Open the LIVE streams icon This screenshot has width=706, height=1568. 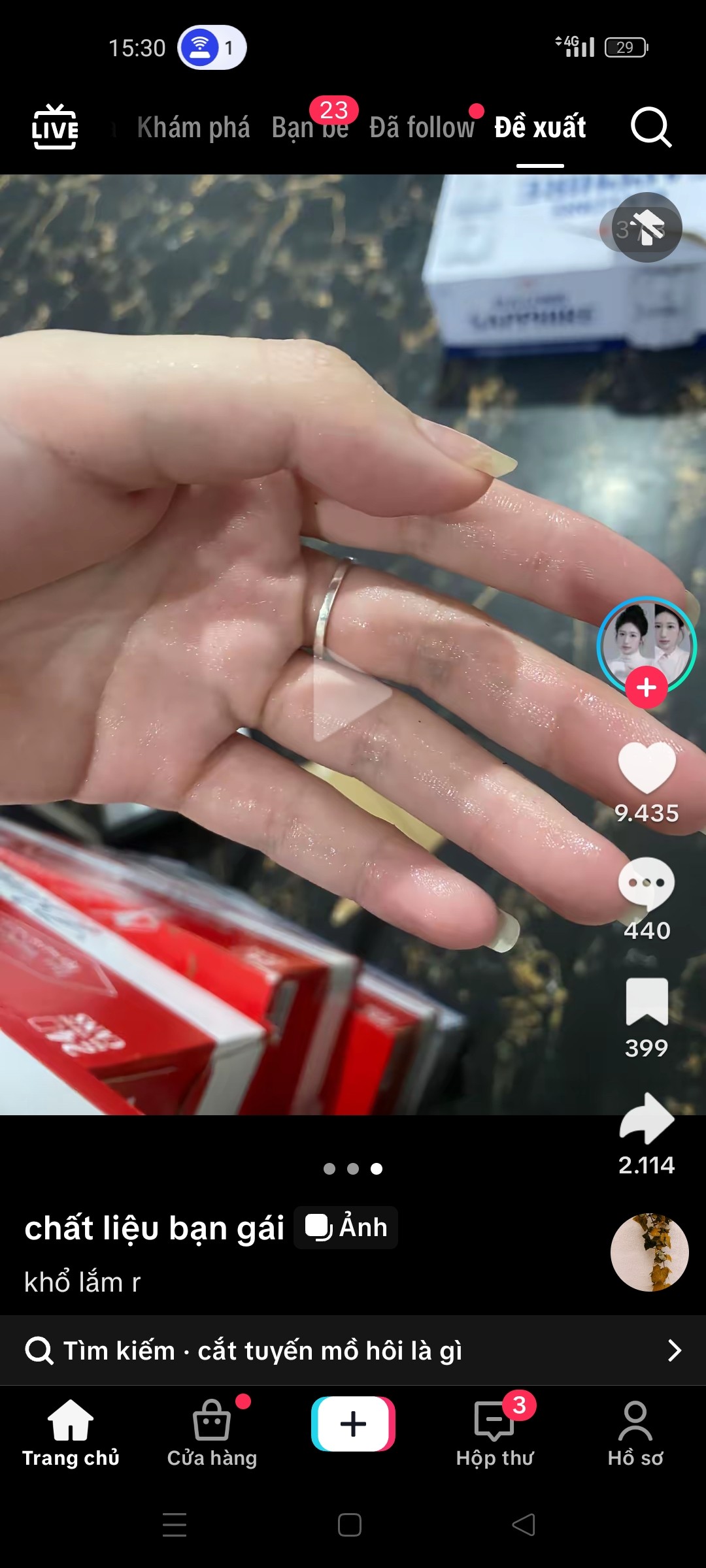click(55, 127)
